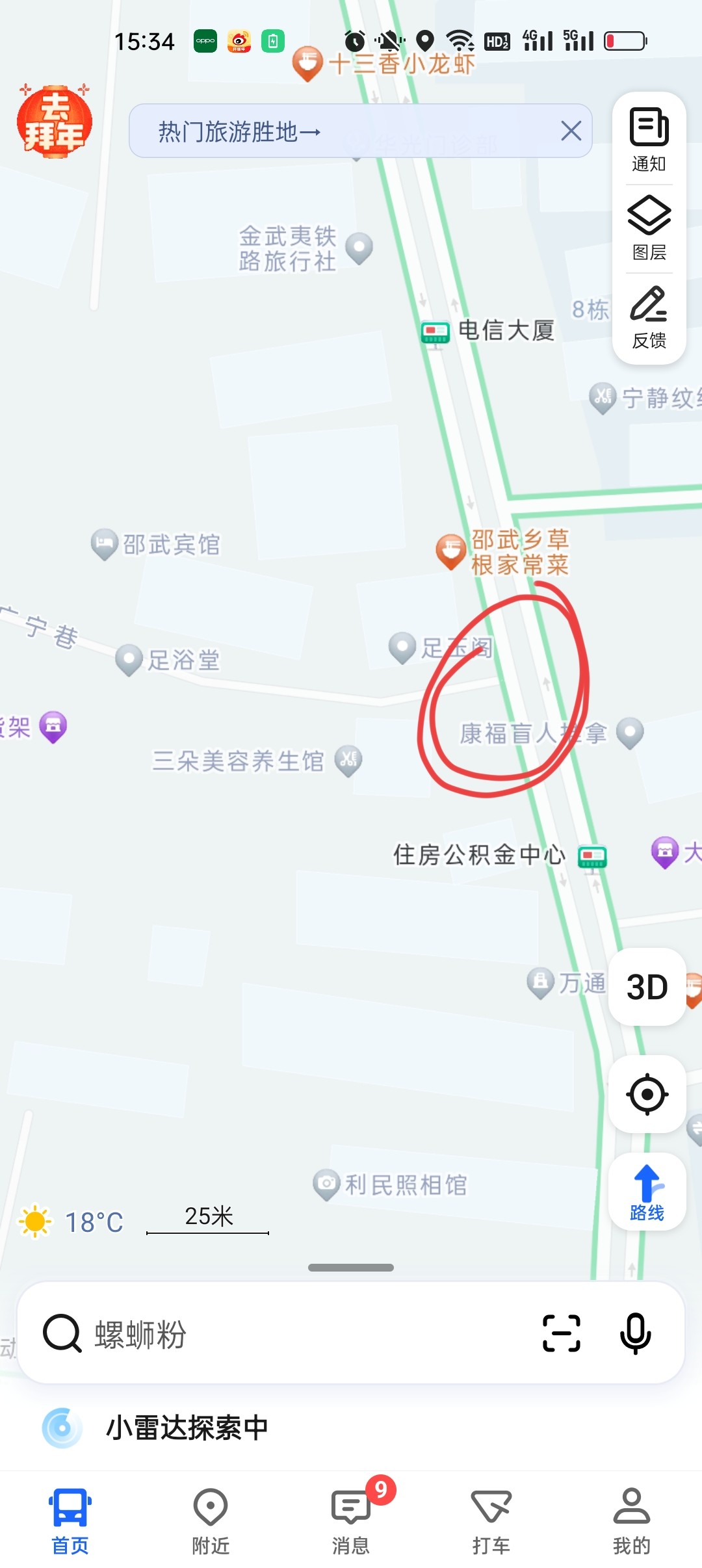Select the 电信大厦 bus stop marker
The height and width of the screenshot is (1568, 702).
coord(435,333)
